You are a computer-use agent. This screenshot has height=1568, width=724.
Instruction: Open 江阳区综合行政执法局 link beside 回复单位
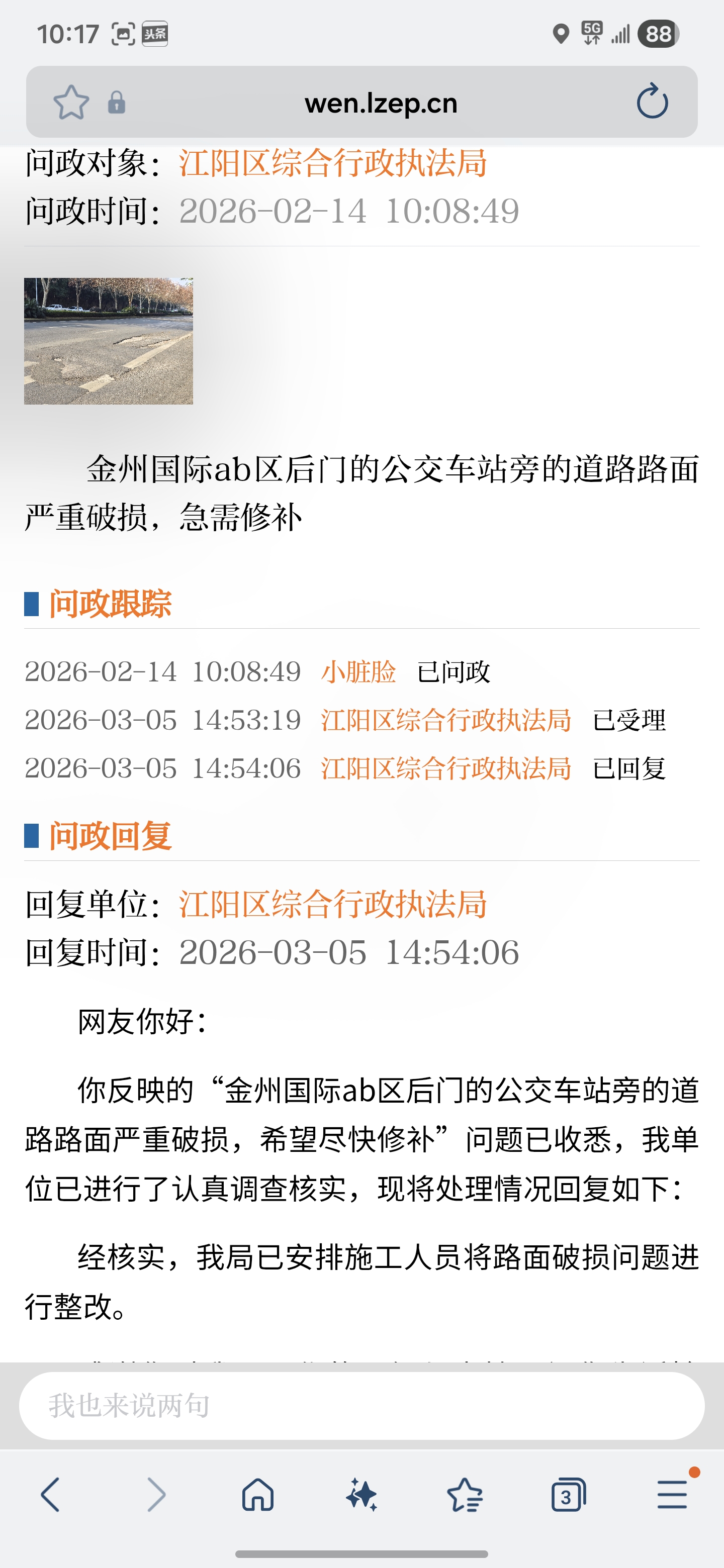333,904
